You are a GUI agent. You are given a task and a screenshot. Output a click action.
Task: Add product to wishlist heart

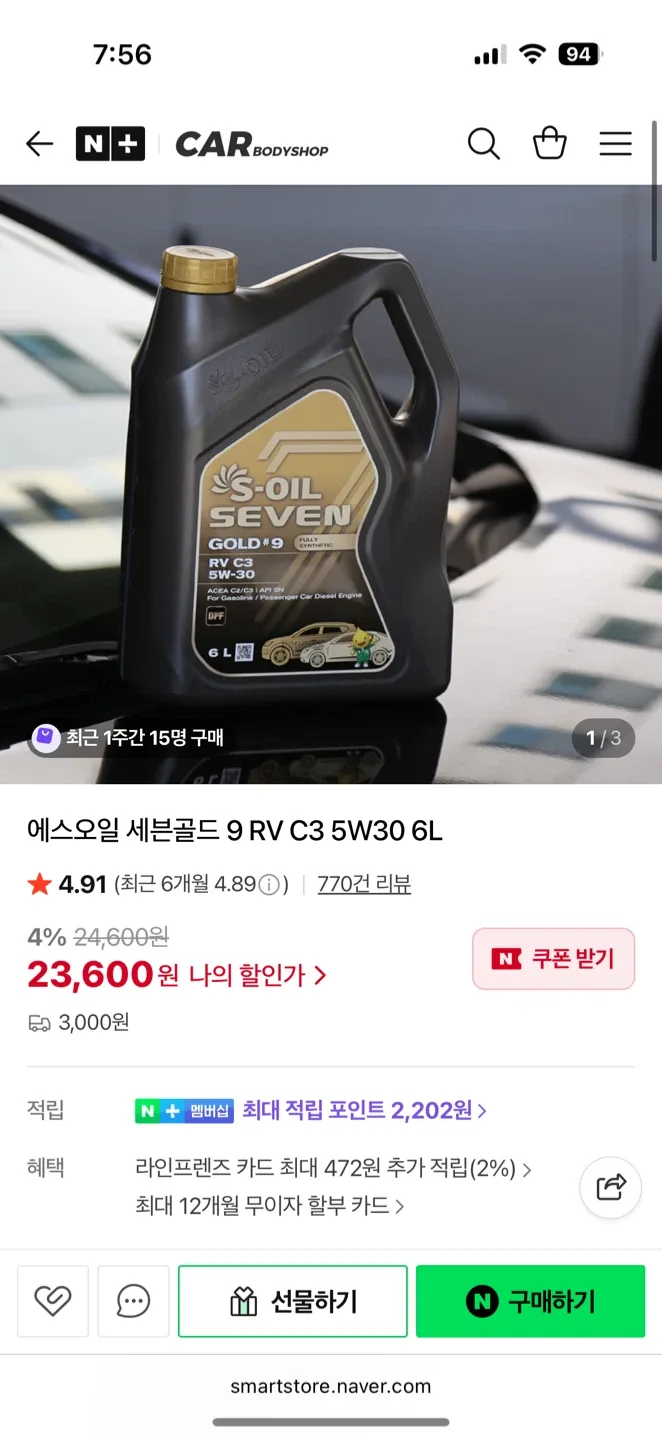53,1301
